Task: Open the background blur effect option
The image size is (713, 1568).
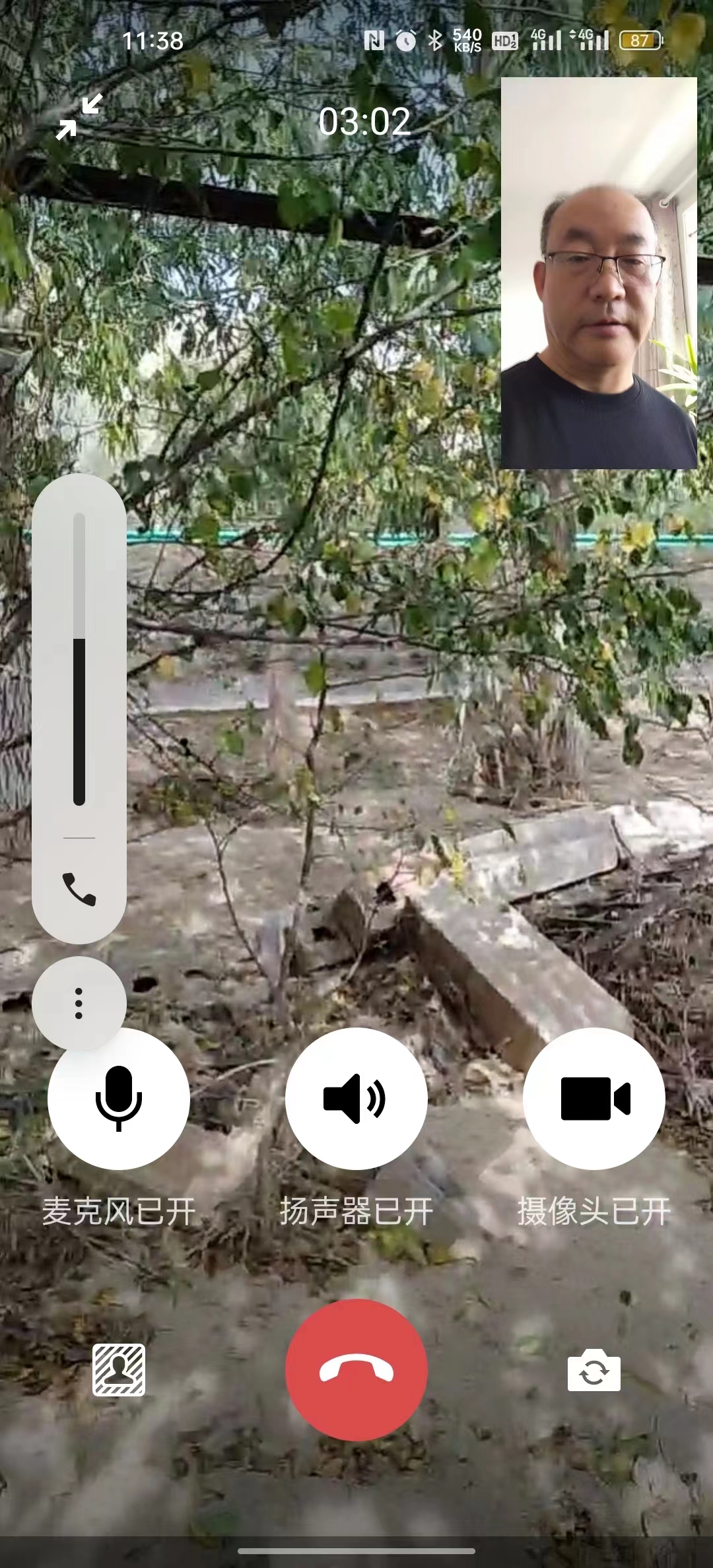Action: pyautogui.click(x=119, y=1369)
